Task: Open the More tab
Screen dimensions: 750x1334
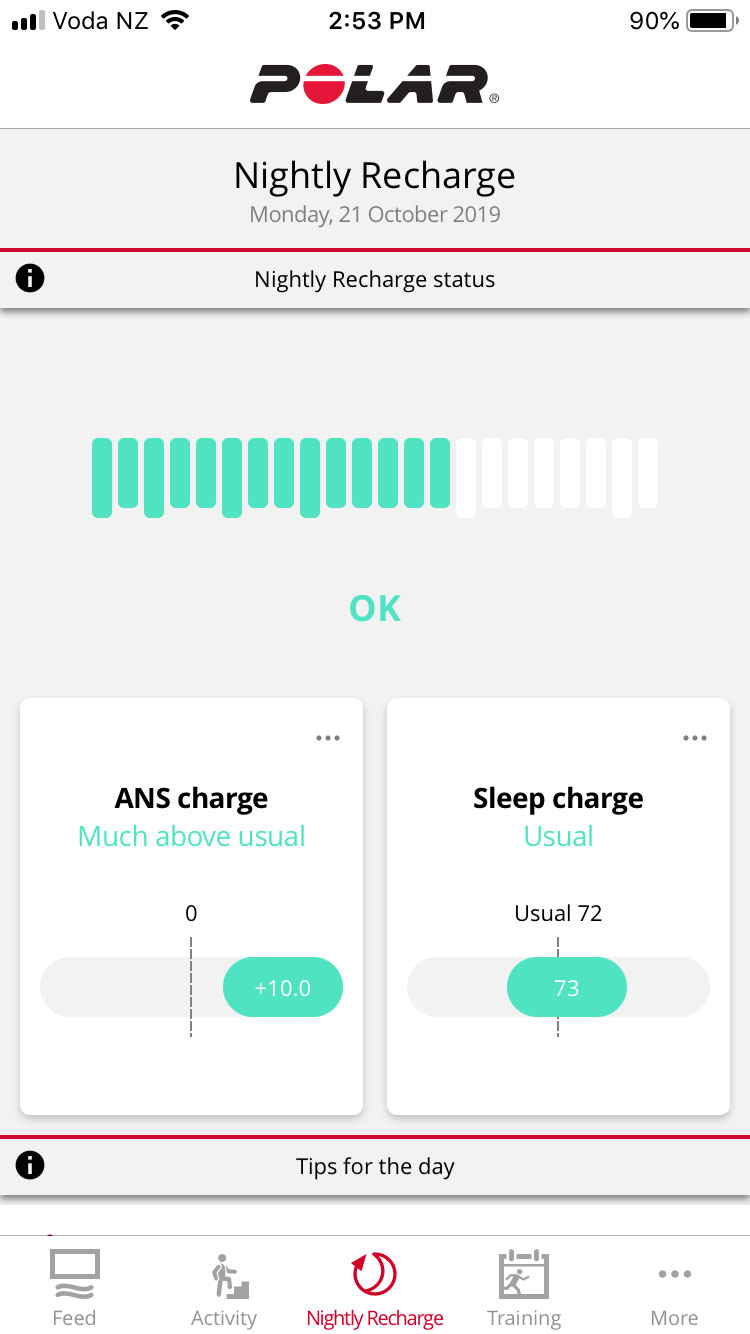Action: [x=675, y=1287]
